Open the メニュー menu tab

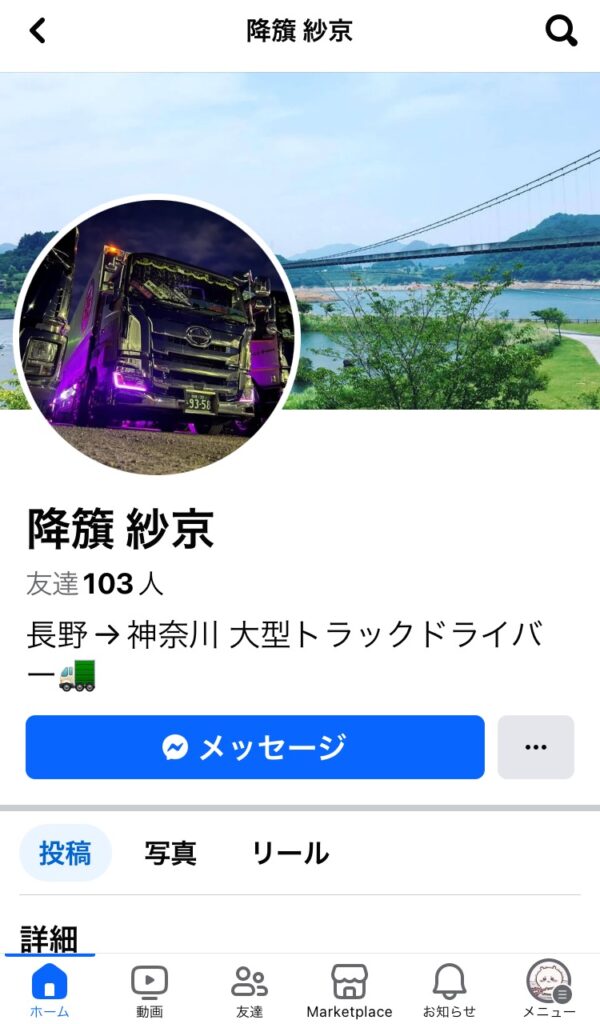pos(549,990)
